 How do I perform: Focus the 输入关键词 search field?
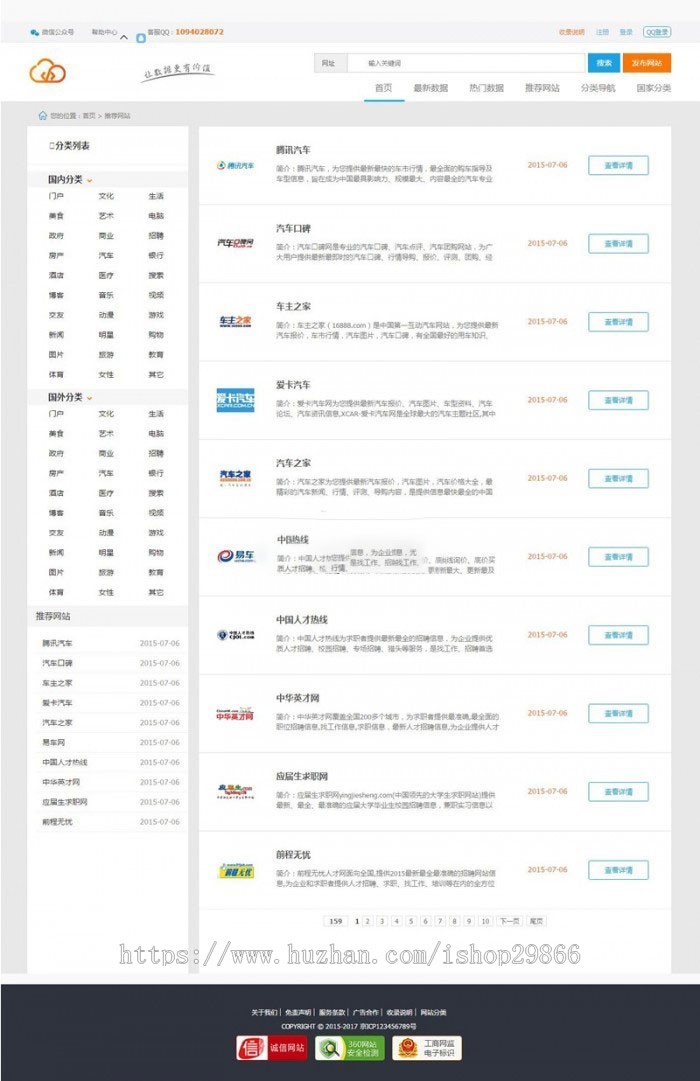point(460,63)
